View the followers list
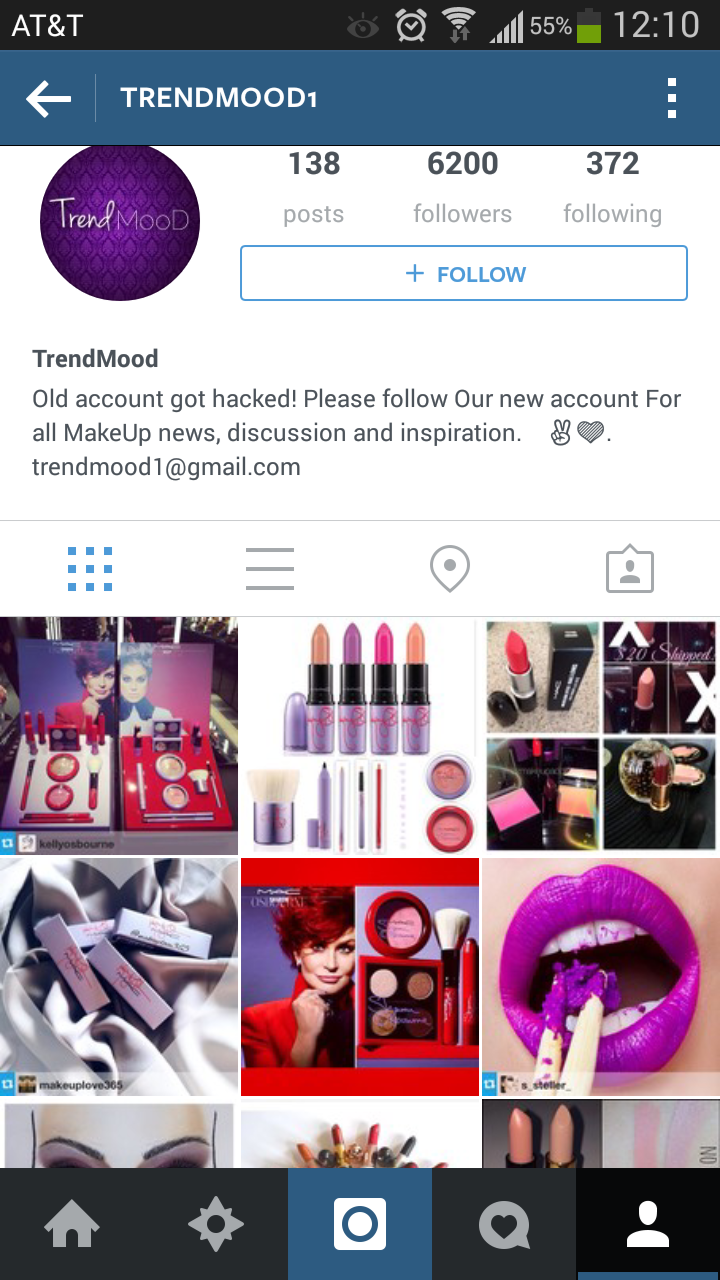720x1280 pixels. [462, 187]
